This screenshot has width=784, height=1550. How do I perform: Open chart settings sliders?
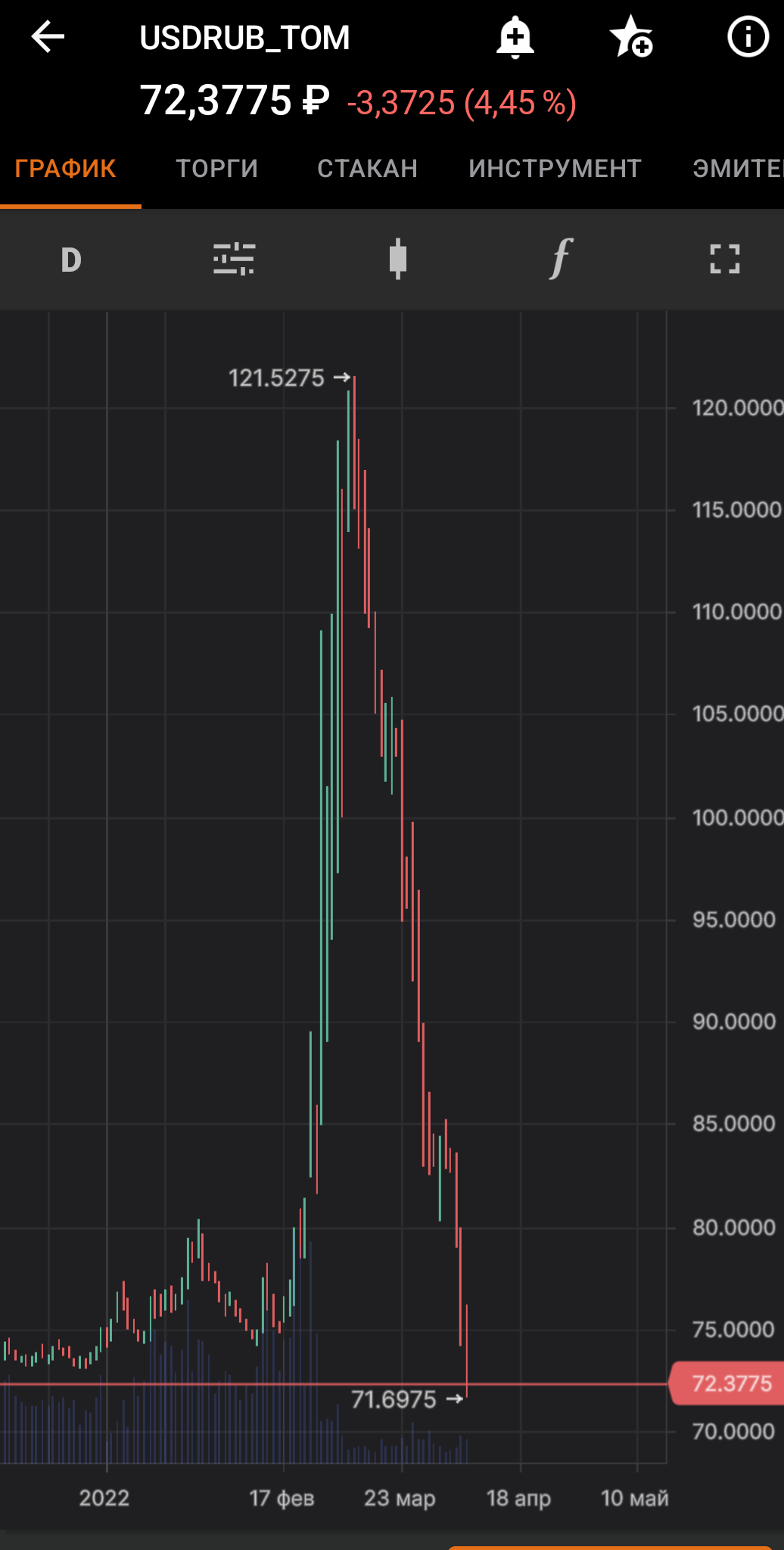pyautogui.click(x=234, y=260)
